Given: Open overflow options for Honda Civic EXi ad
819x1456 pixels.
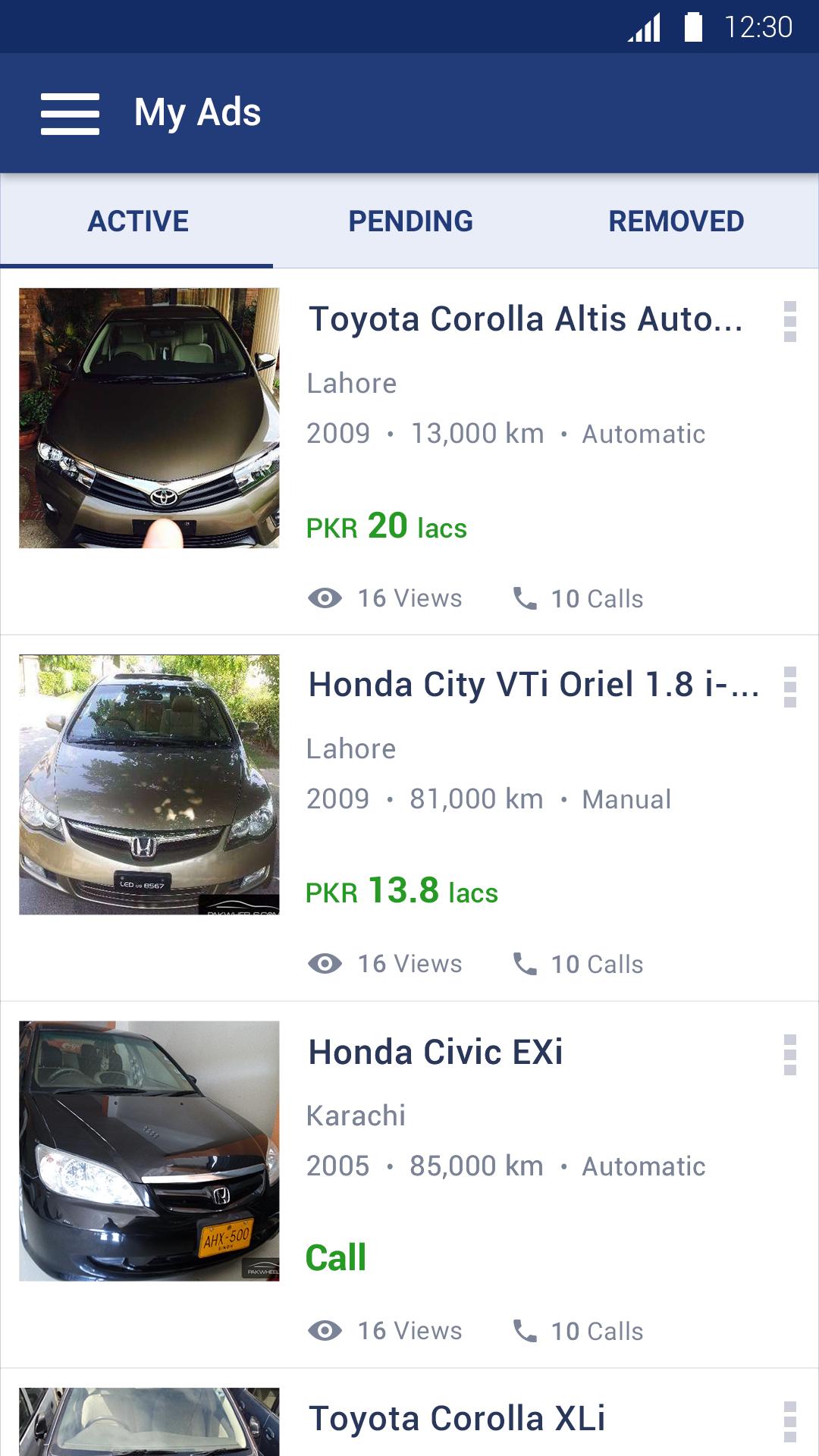Looking at the screenshot, I should 789,1054.
